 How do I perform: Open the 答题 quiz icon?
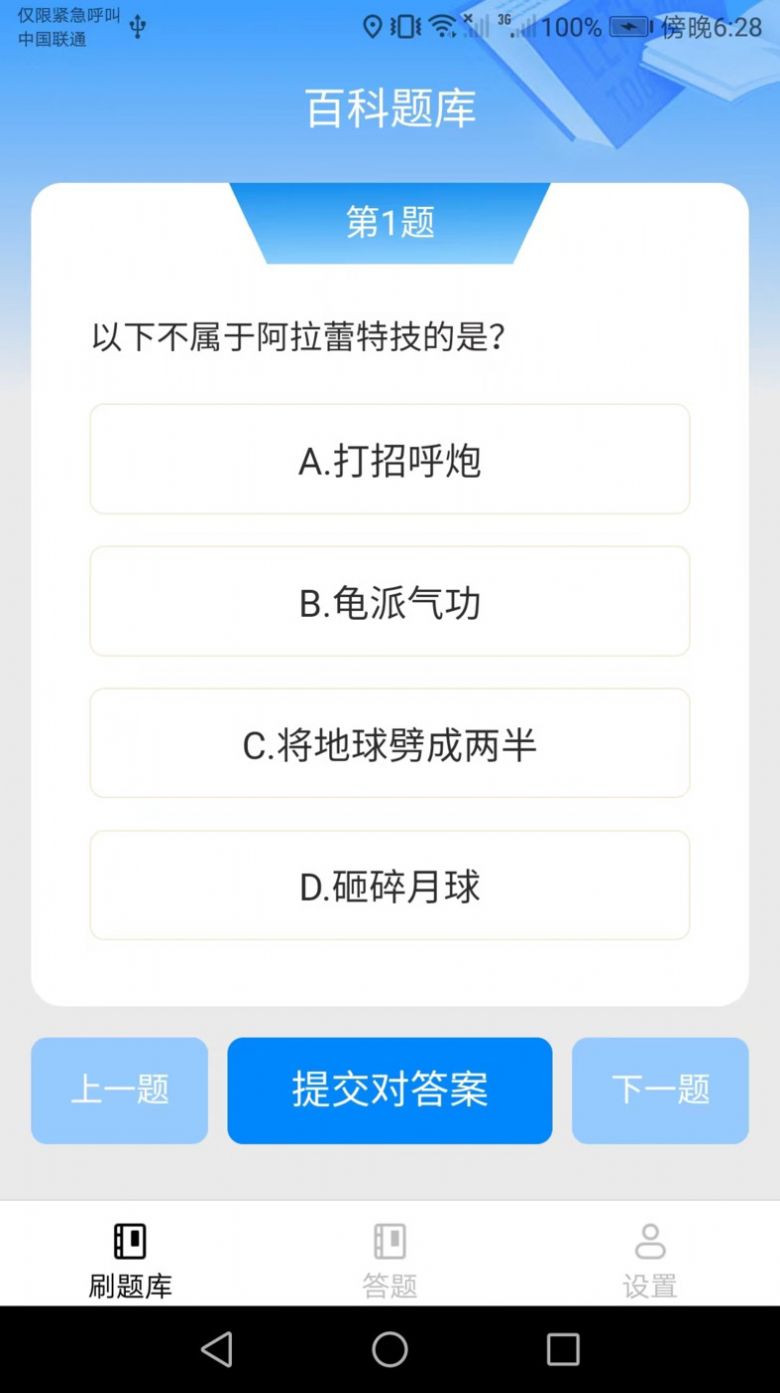(x=389, y=1241)
